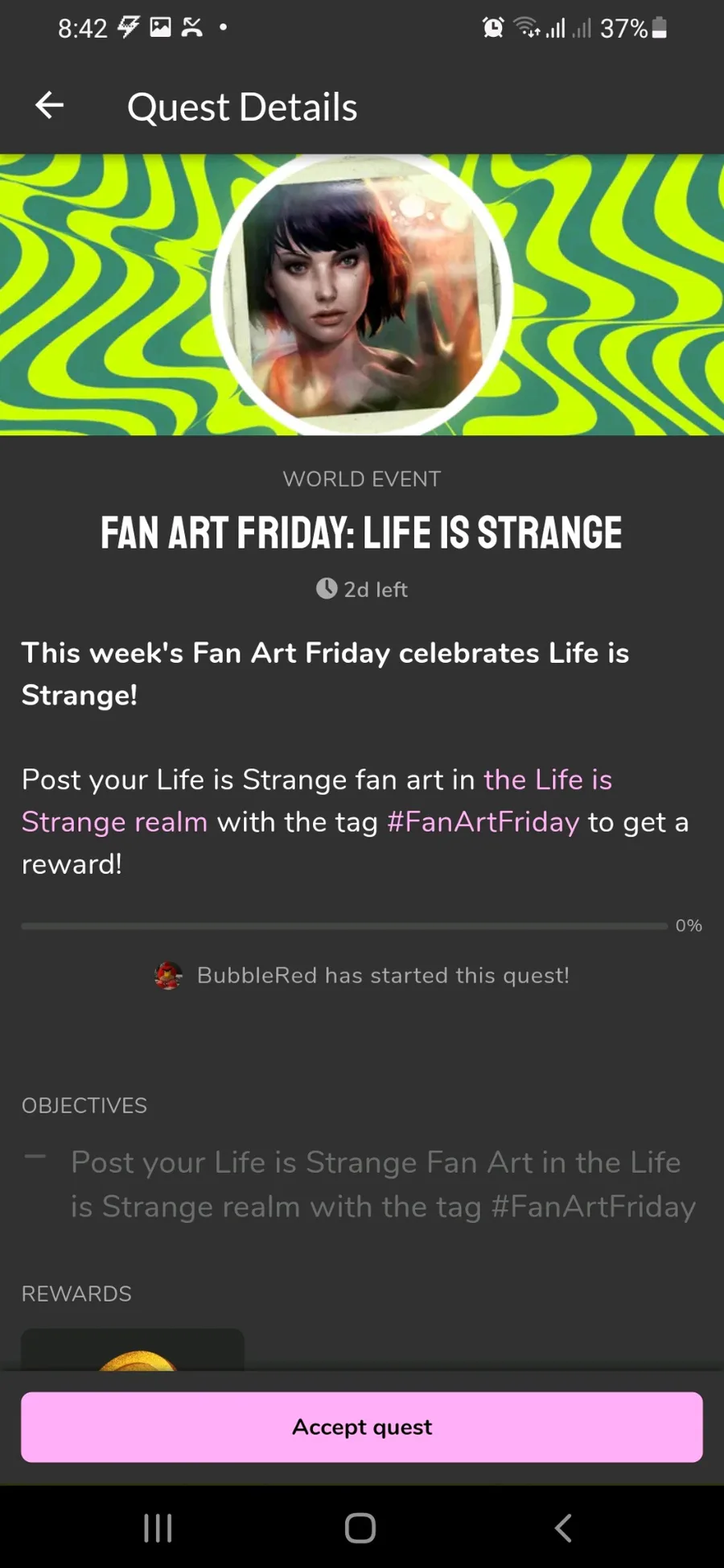Go to the home screen

360,1527
